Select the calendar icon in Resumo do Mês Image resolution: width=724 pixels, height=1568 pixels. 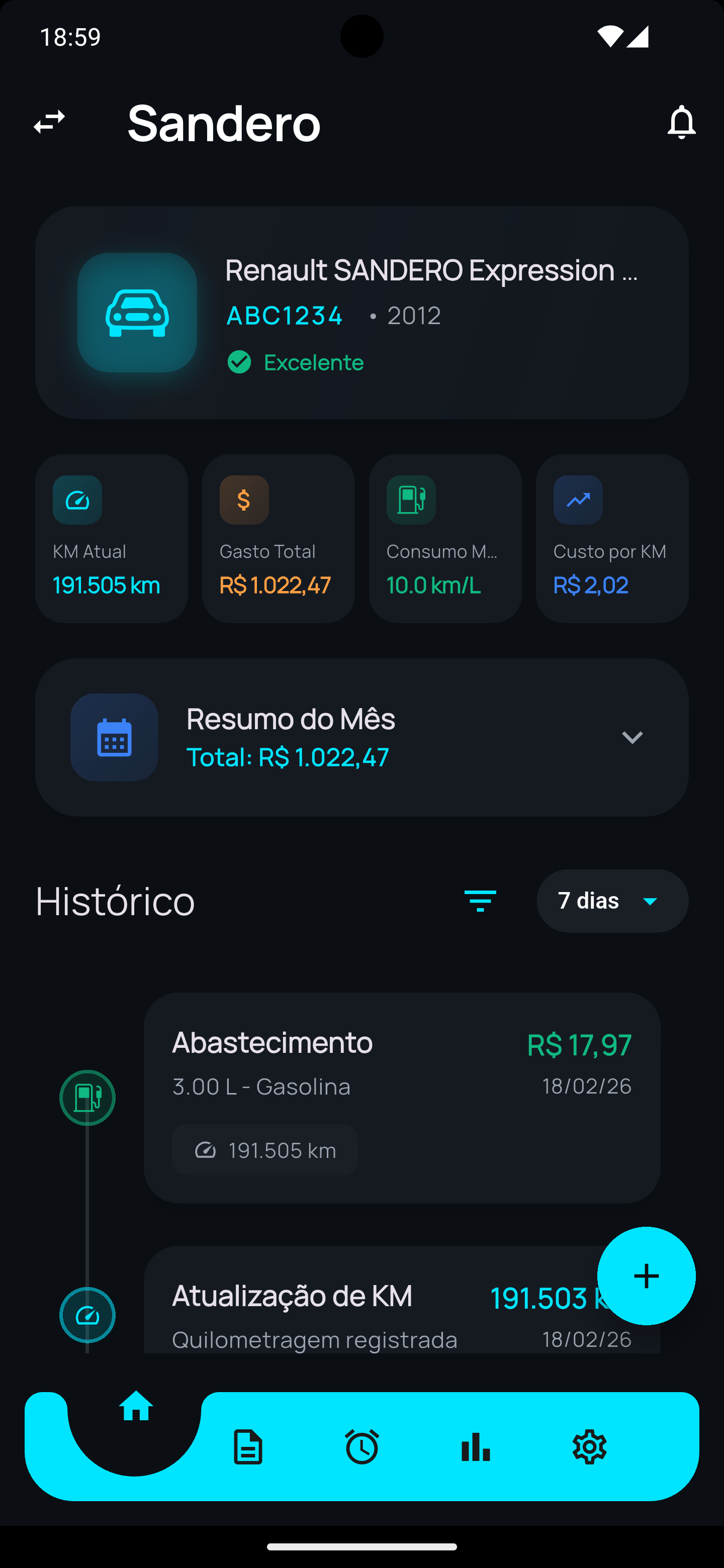tap(114, 737)
